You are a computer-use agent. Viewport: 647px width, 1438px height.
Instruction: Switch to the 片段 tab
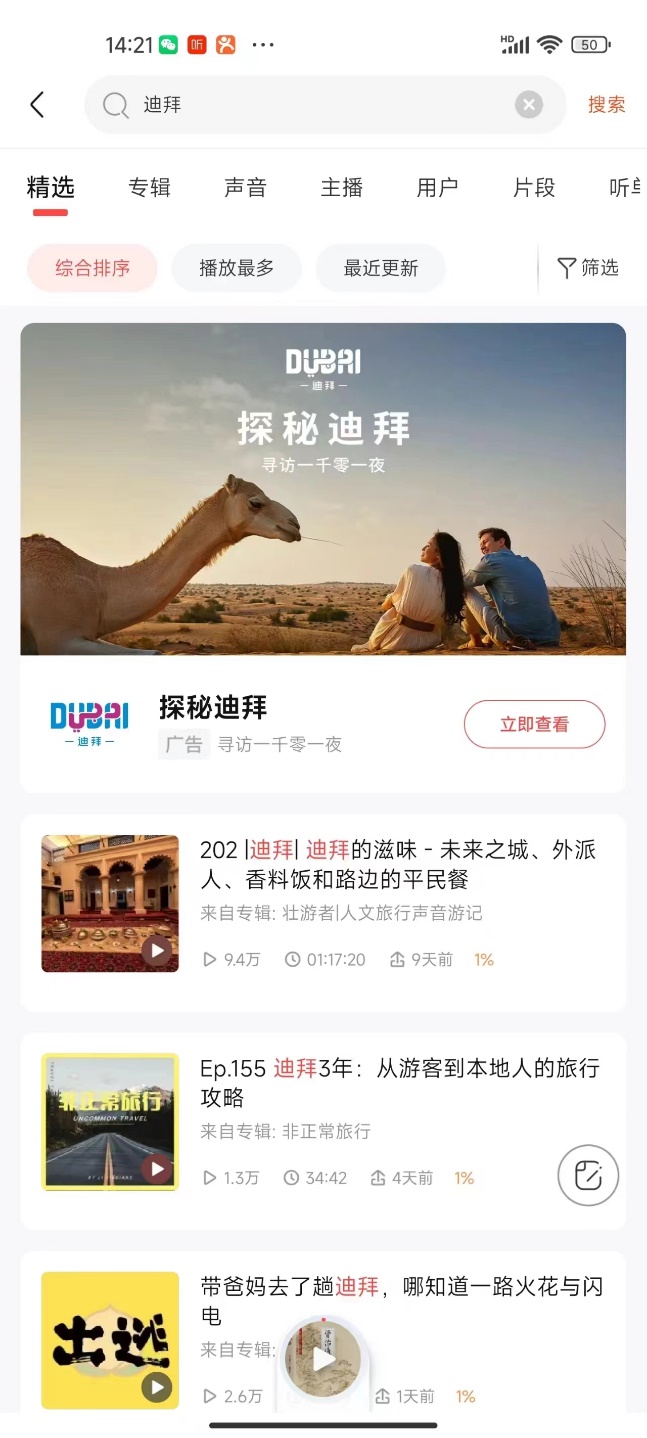tap(533, 187)
